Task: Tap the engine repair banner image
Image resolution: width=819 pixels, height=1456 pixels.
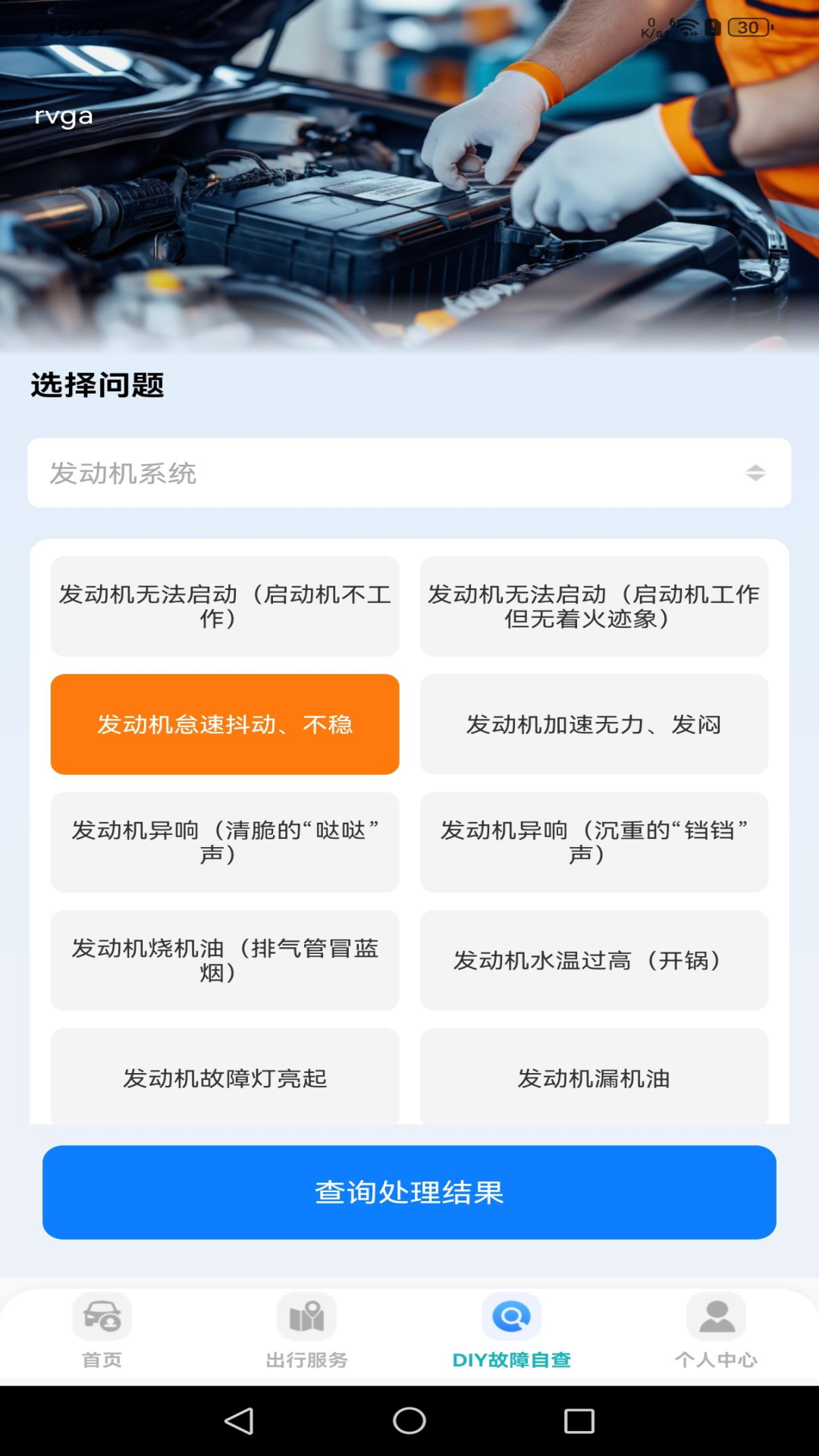Action: tap(409, 174)
